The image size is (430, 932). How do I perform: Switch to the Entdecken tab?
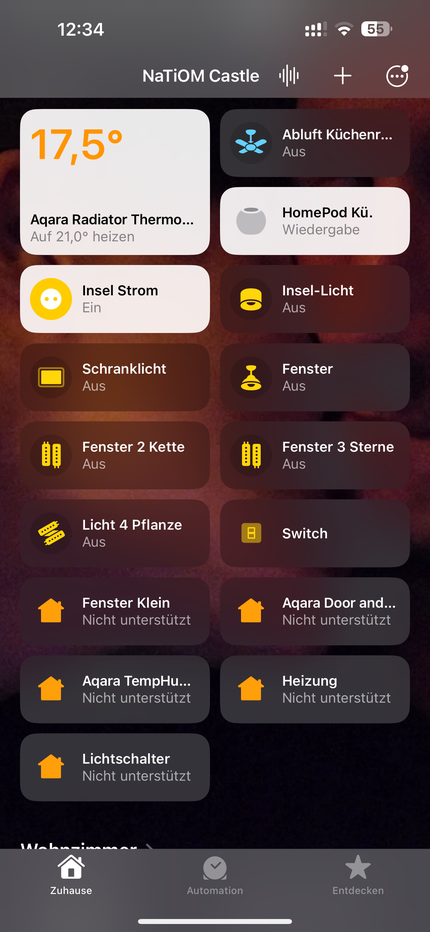click(x=357, y=876)
